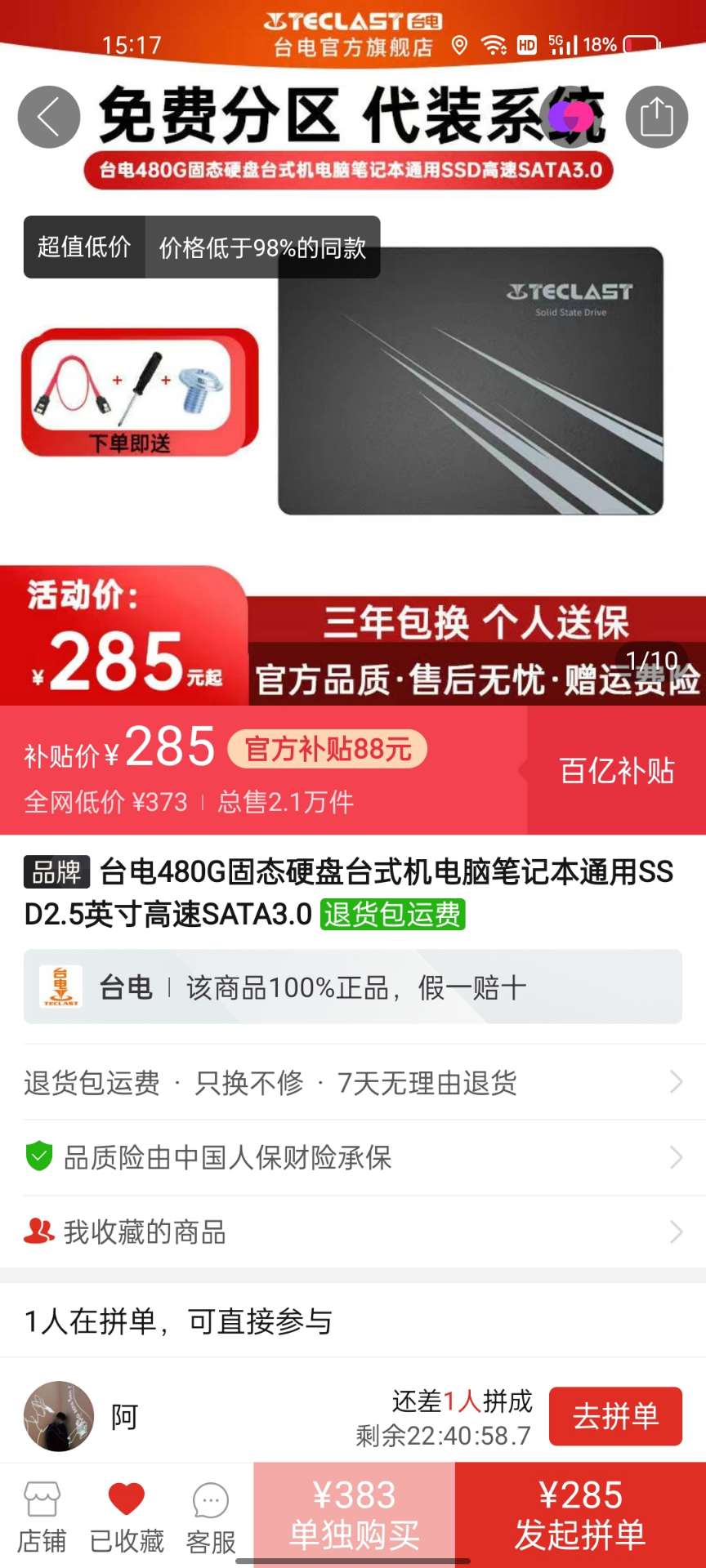Open the Teclast SSD product image
706x1568 pixels.
tap(470, 381)
